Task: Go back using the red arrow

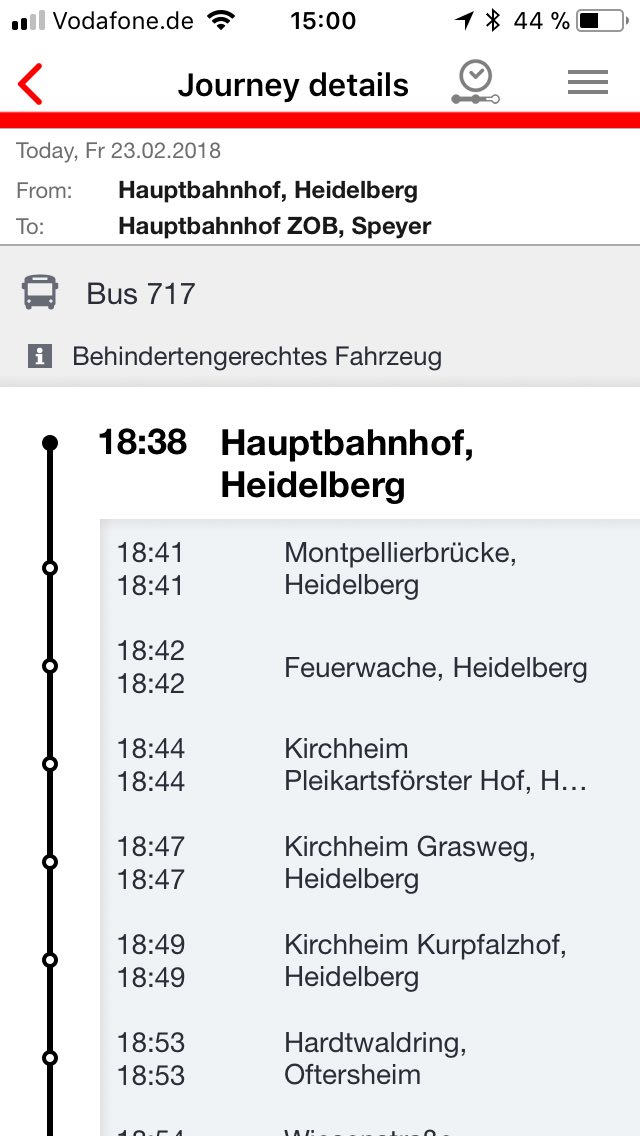Action: pyautogui.click(x=31, y=85)
